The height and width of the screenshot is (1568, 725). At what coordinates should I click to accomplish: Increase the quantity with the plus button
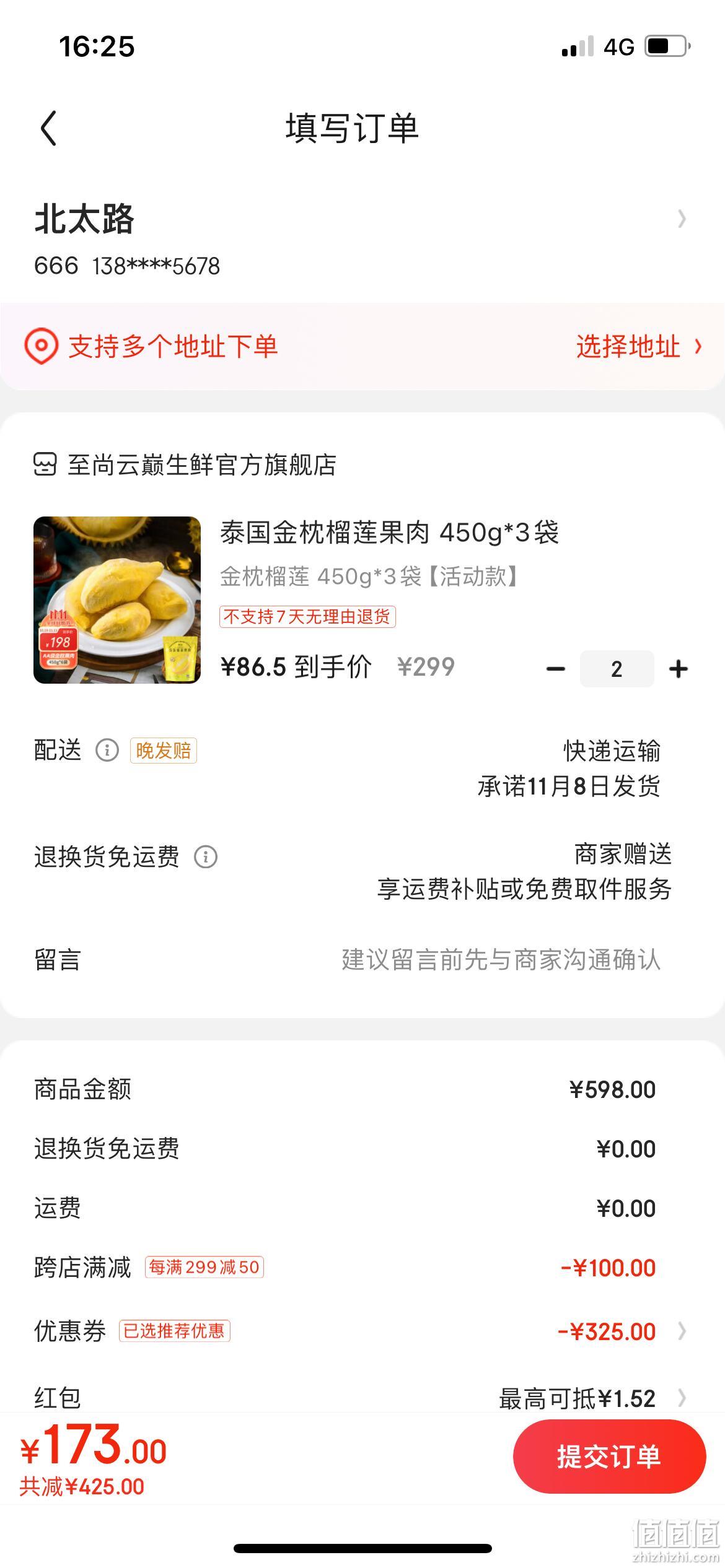point(679,669)
